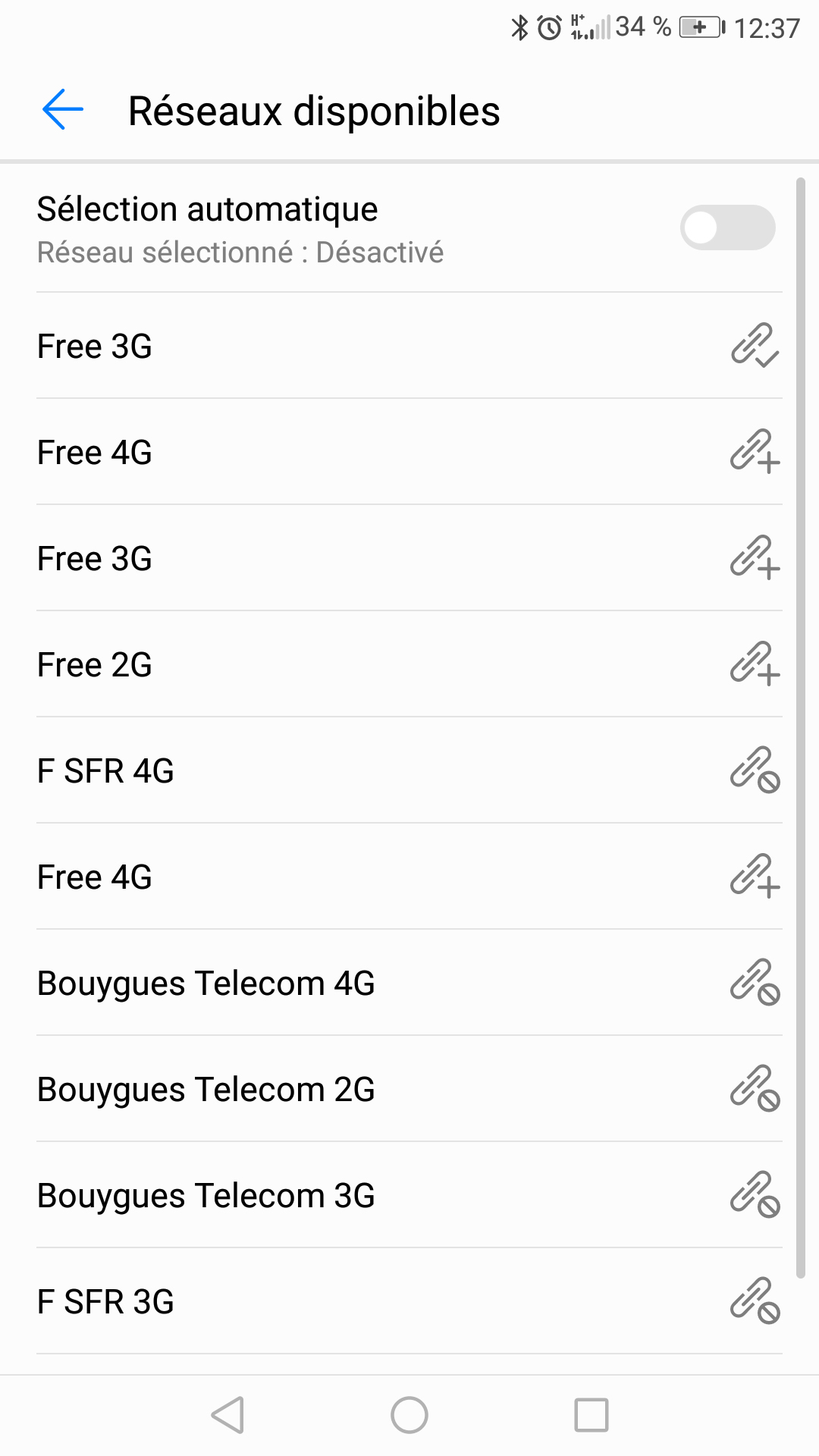Image resolution: width=819 pixels, height=1456 pixels.
Task: Select Bouygues Telecom 3G network
Action: (x=409, y=1195)
